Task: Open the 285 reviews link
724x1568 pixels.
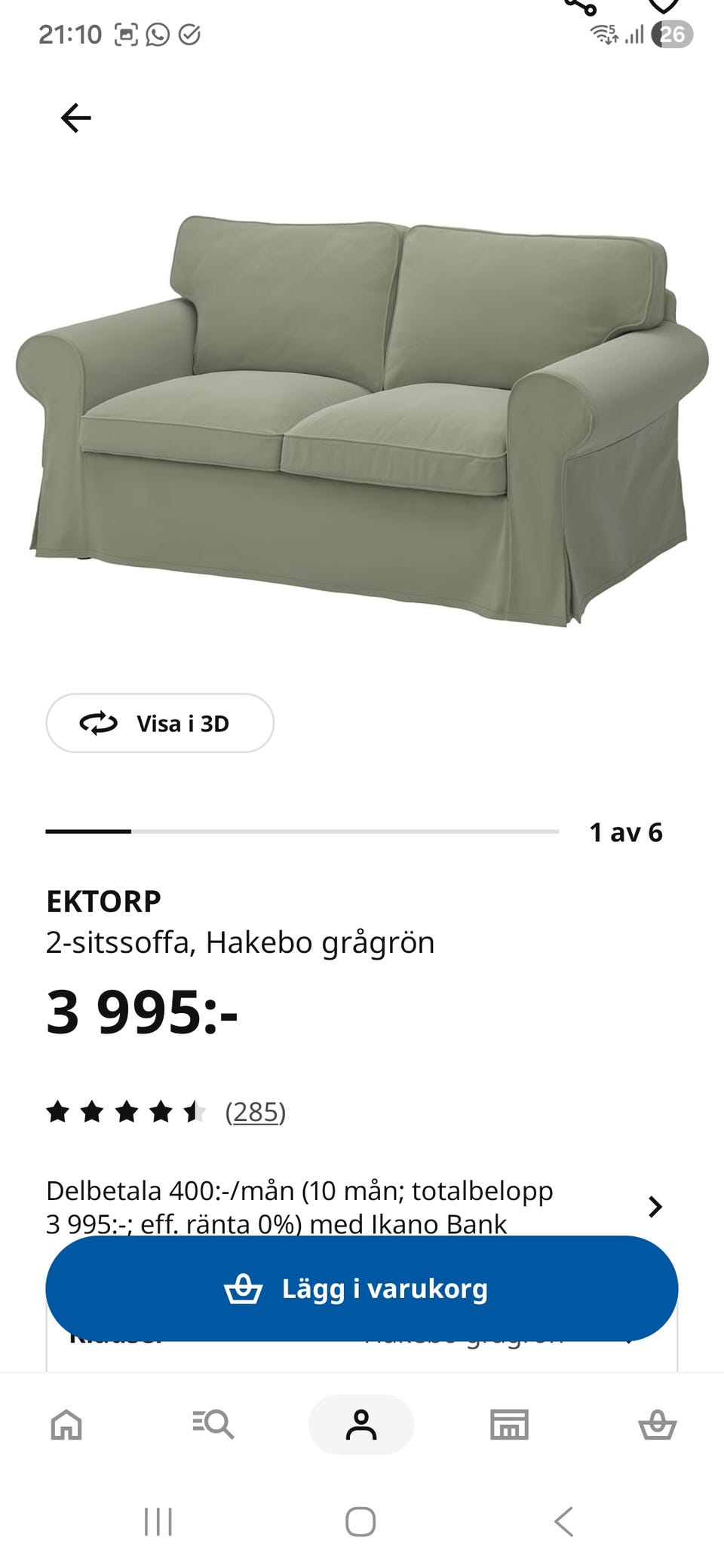Action: click(256, 1111)
